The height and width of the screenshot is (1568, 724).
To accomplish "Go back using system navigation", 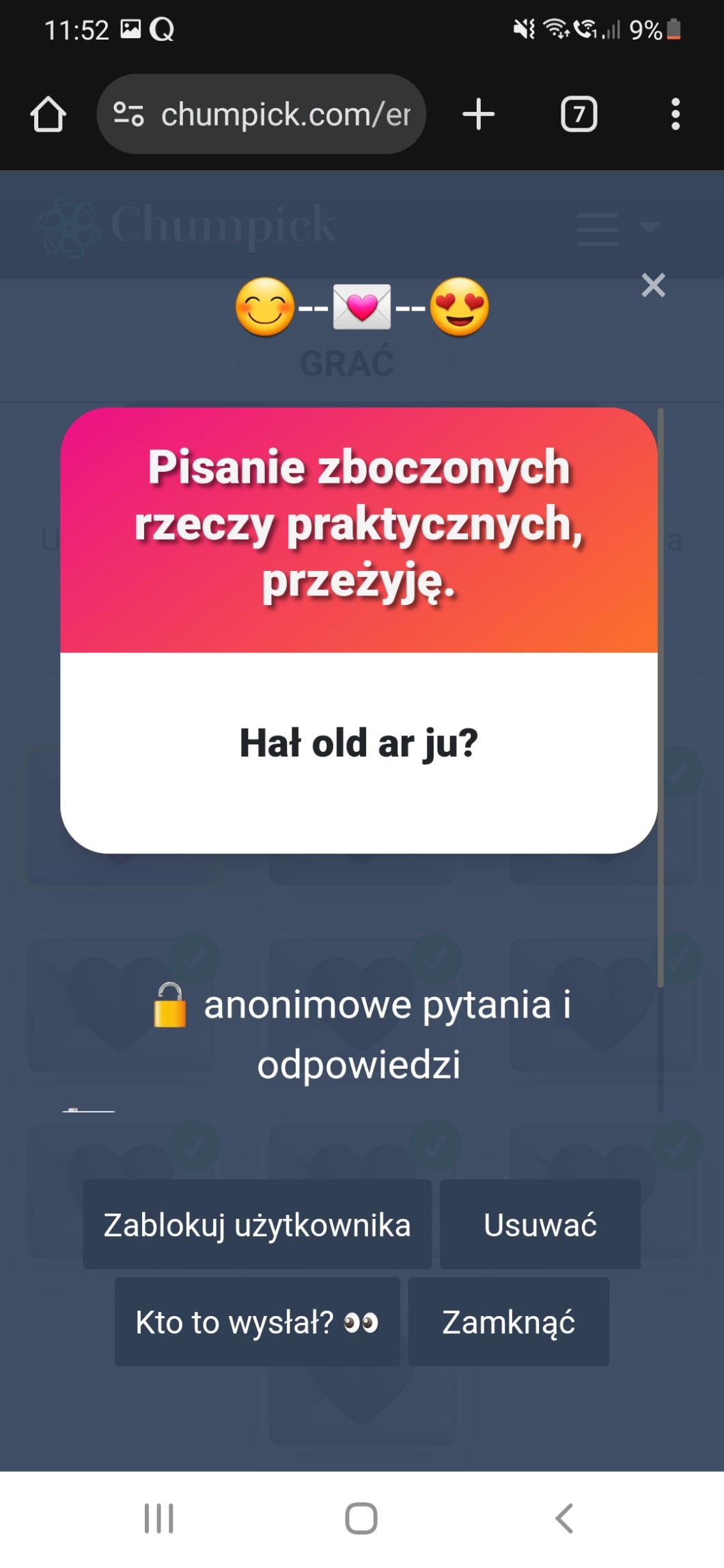I will point(563,1518).
